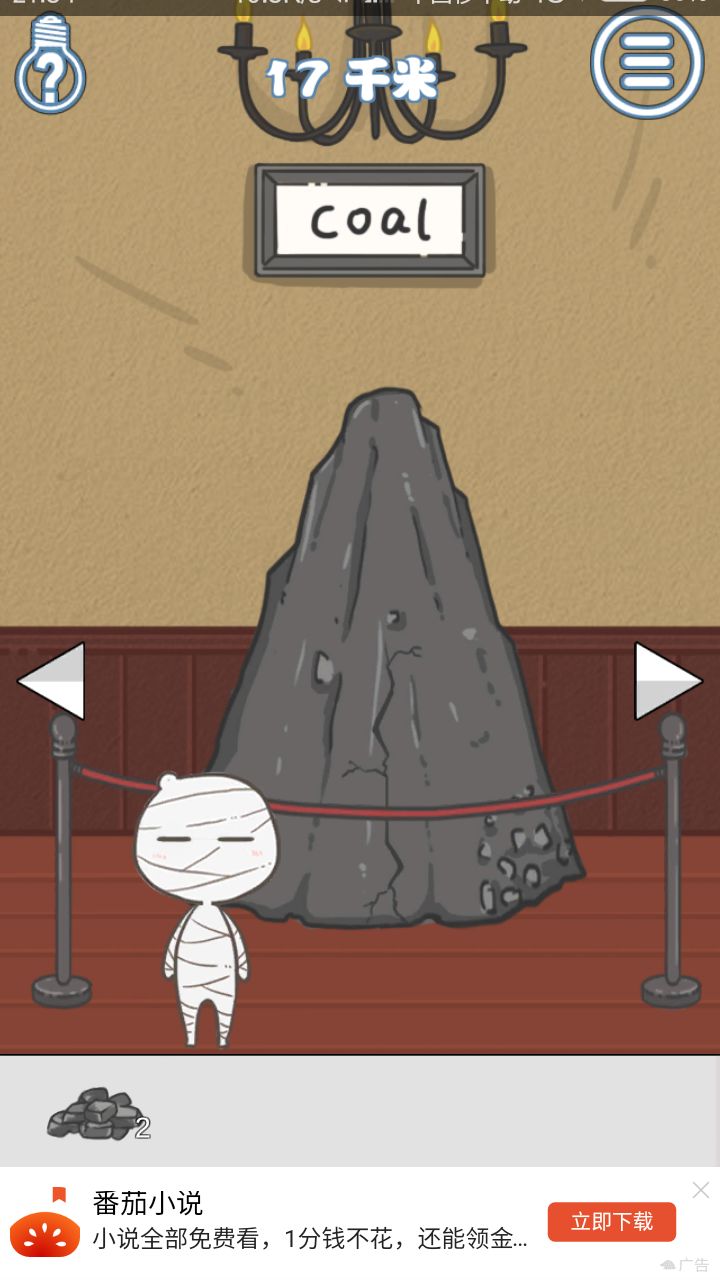Tap the coal mountain exhibit
This screenshot has width=720, height=1280.
point(400,600)
